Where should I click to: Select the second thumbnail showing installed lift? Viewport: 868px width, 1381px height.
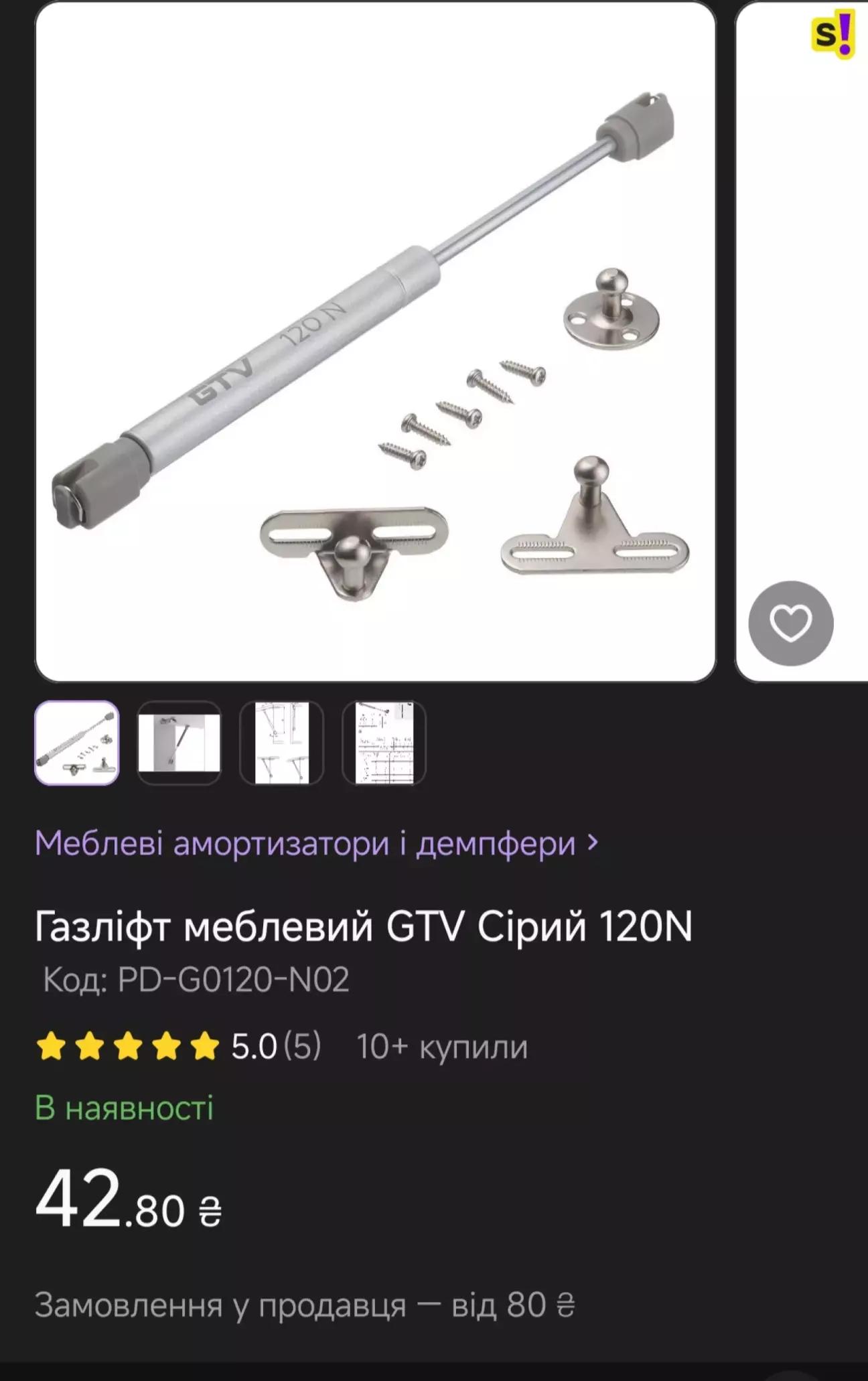[179, 743]
